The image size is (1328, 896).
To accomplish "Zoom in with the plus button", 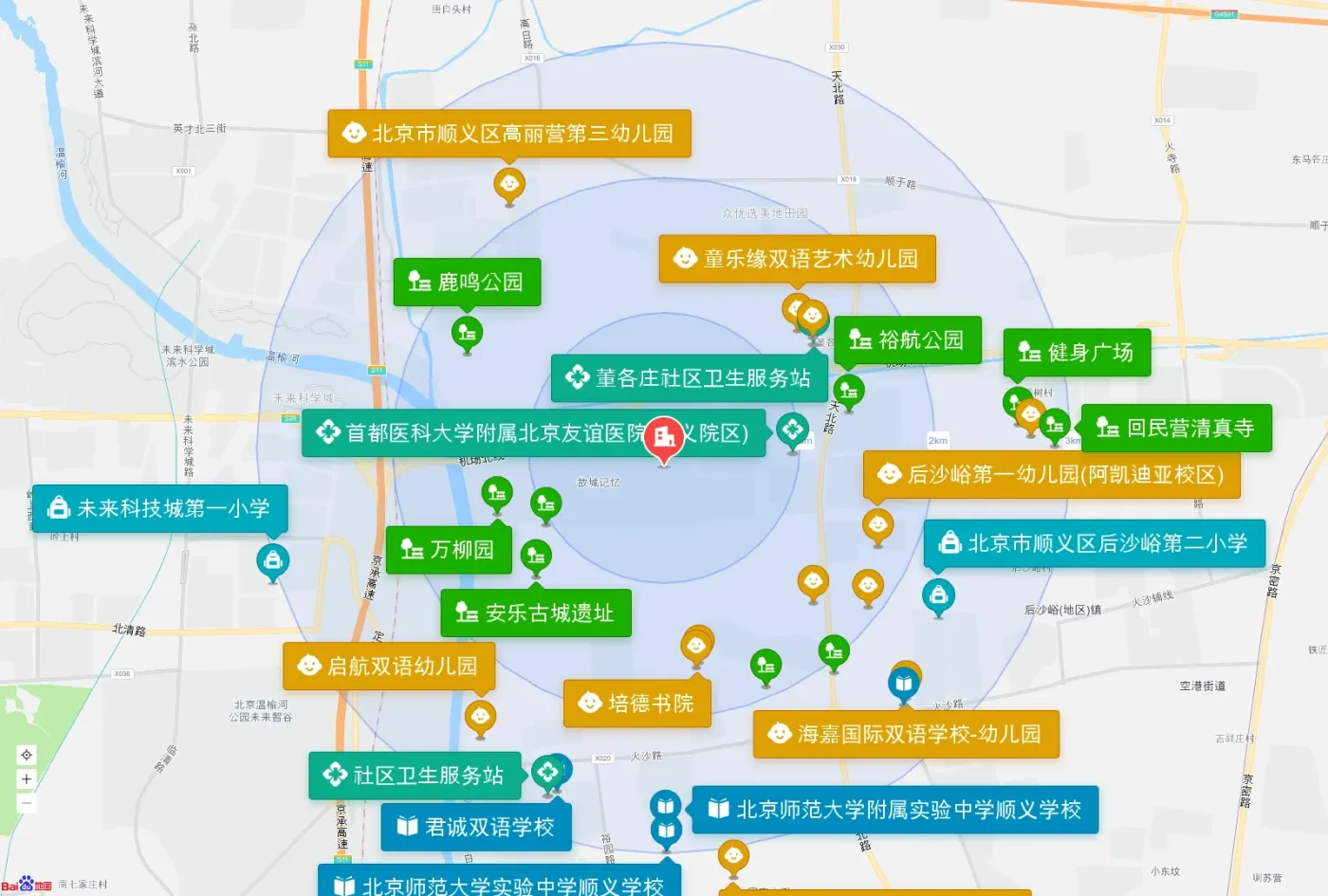I will click(27, 779).
